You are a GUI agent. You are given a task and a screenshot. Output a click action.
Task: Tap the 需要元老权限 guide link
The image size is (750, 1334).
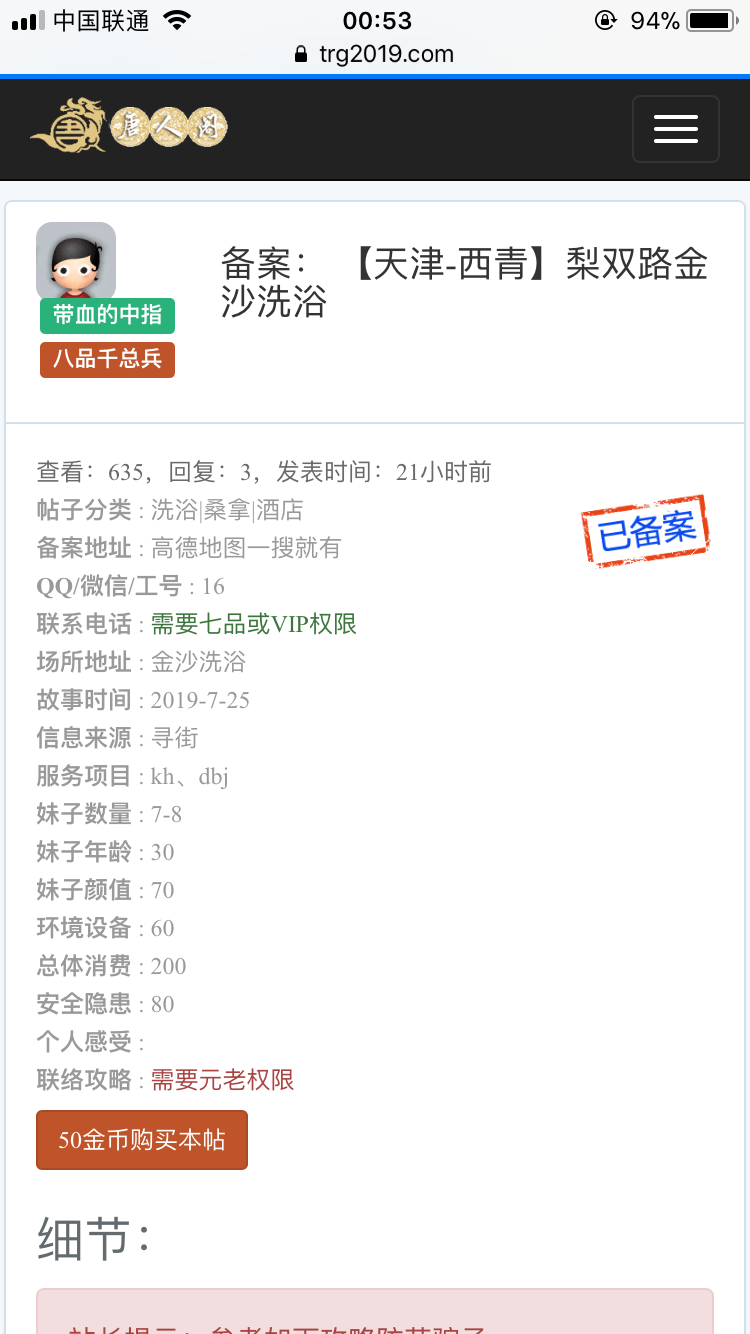click(222, 1080)
